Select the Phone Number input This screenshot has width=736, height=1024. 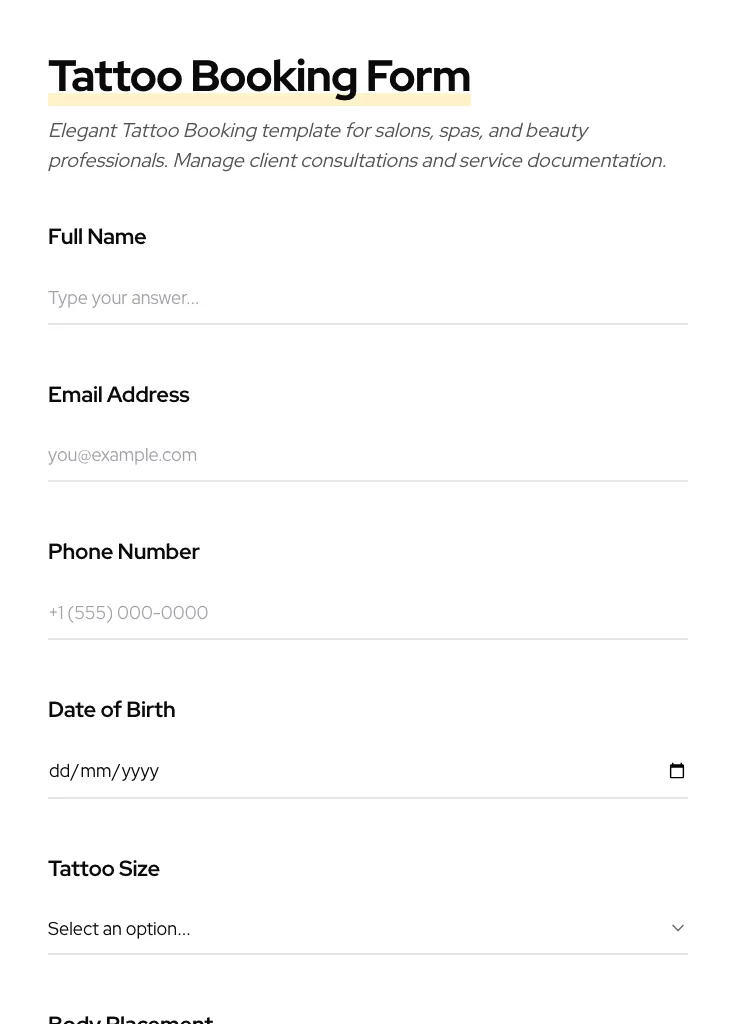point(367,613)
